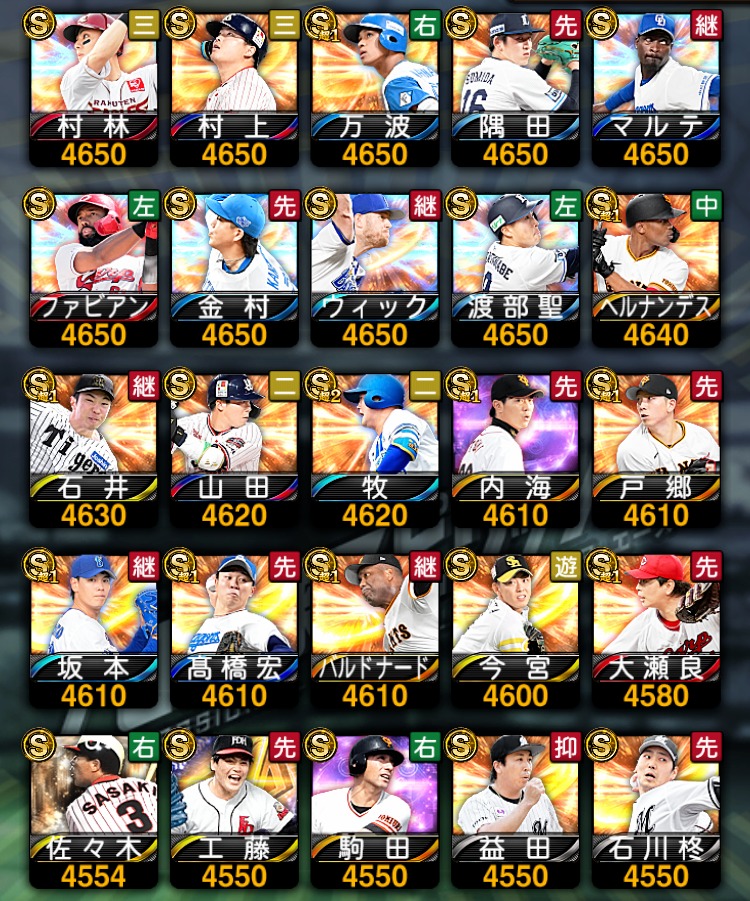View the ヘルナンデス player card
This screenshot has width=750, height=901.
(x=655, y=267)
